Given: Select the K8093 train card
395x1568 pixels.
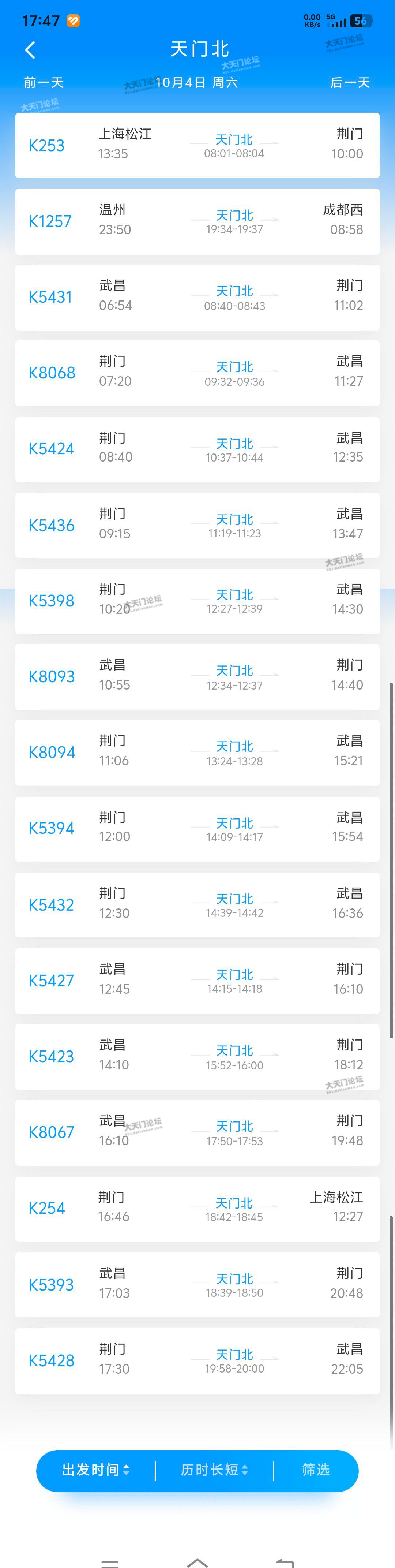Looking at the screenshot, I should [x=197, y=676].
